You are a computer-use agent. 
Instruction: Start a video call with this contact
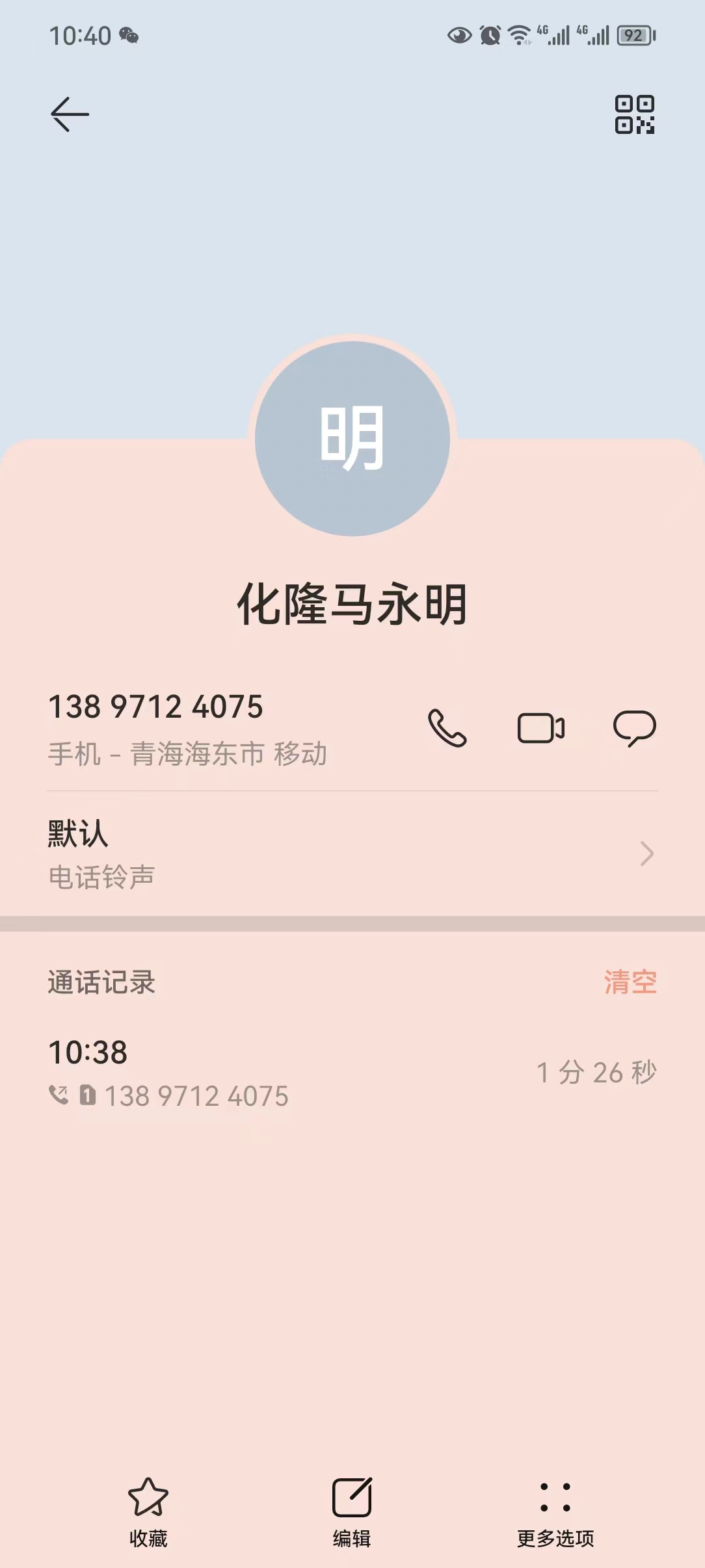click(x=540, y=727)
